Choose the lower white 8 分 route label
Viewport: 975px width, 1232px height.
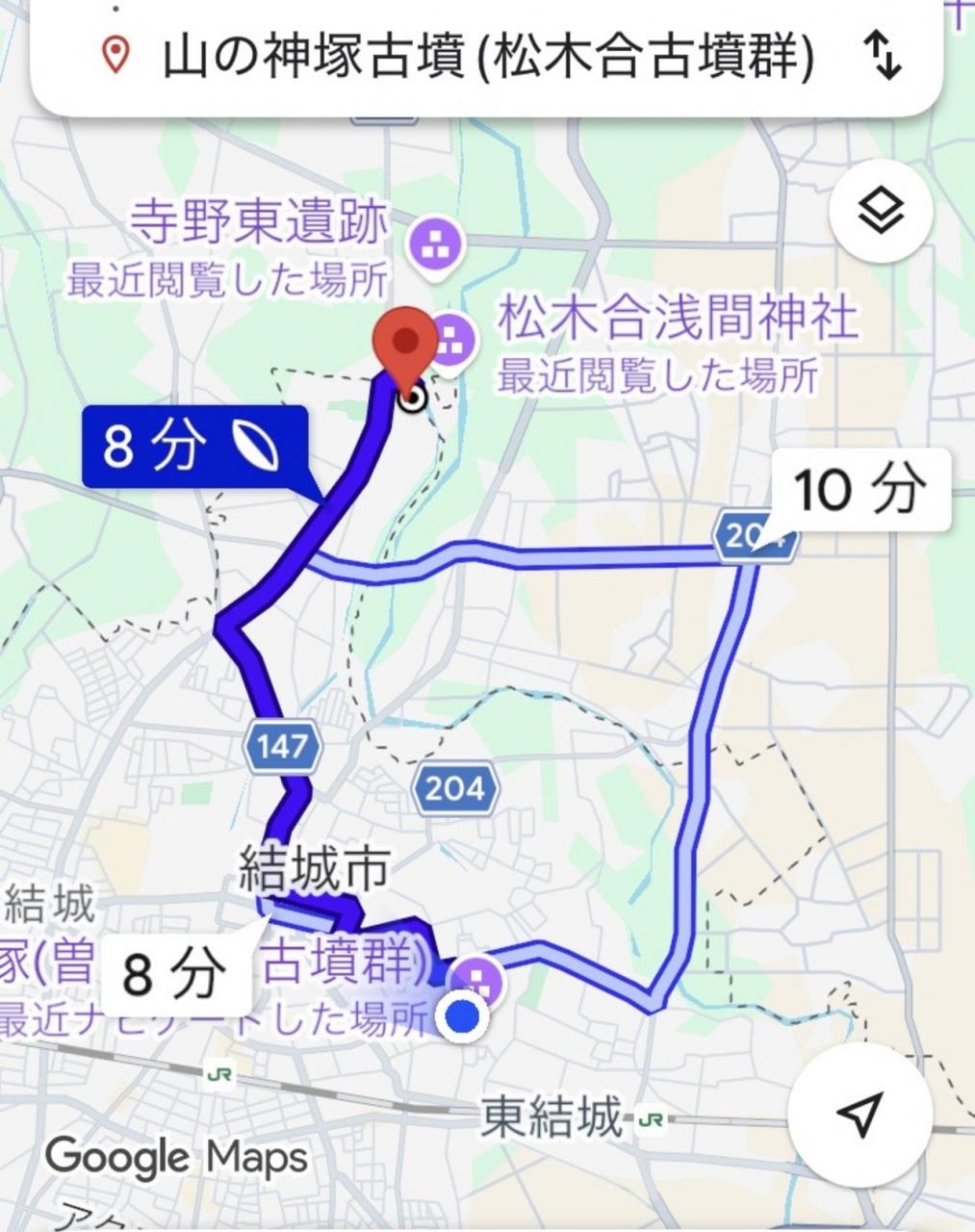[x=173, y=973]
